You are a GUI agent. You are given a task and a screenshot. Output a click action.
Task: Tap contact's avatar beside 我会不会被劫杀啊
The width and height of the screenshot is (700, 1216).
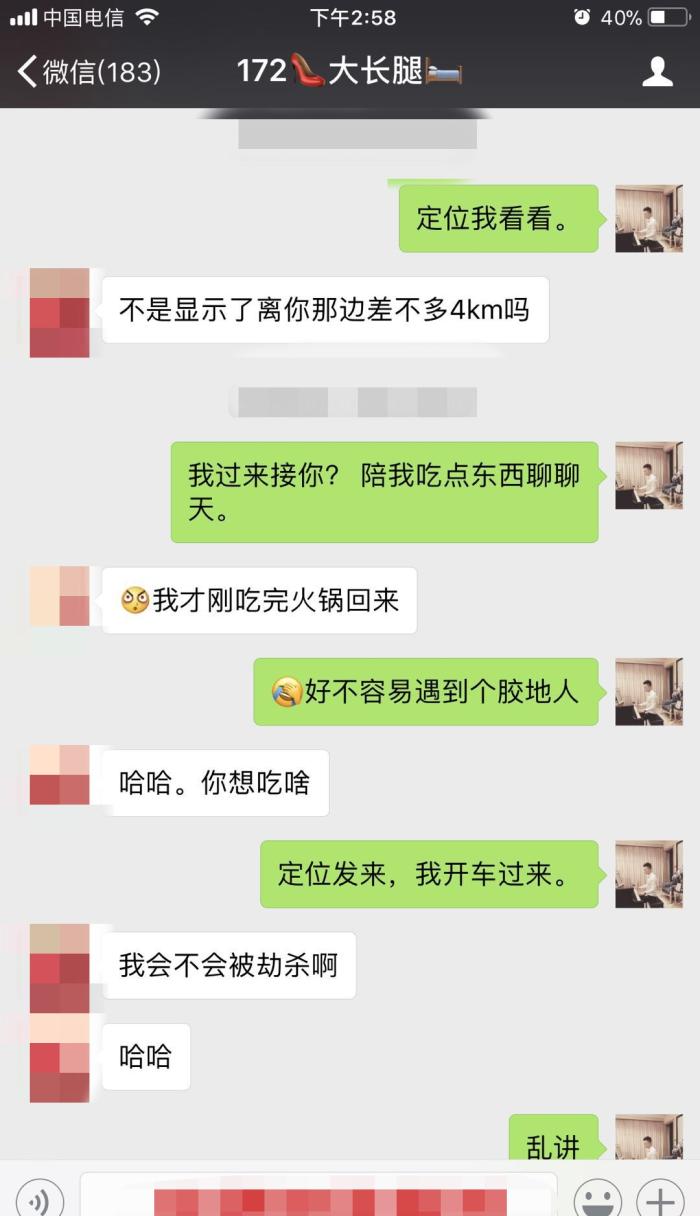[x=60, y=968]
